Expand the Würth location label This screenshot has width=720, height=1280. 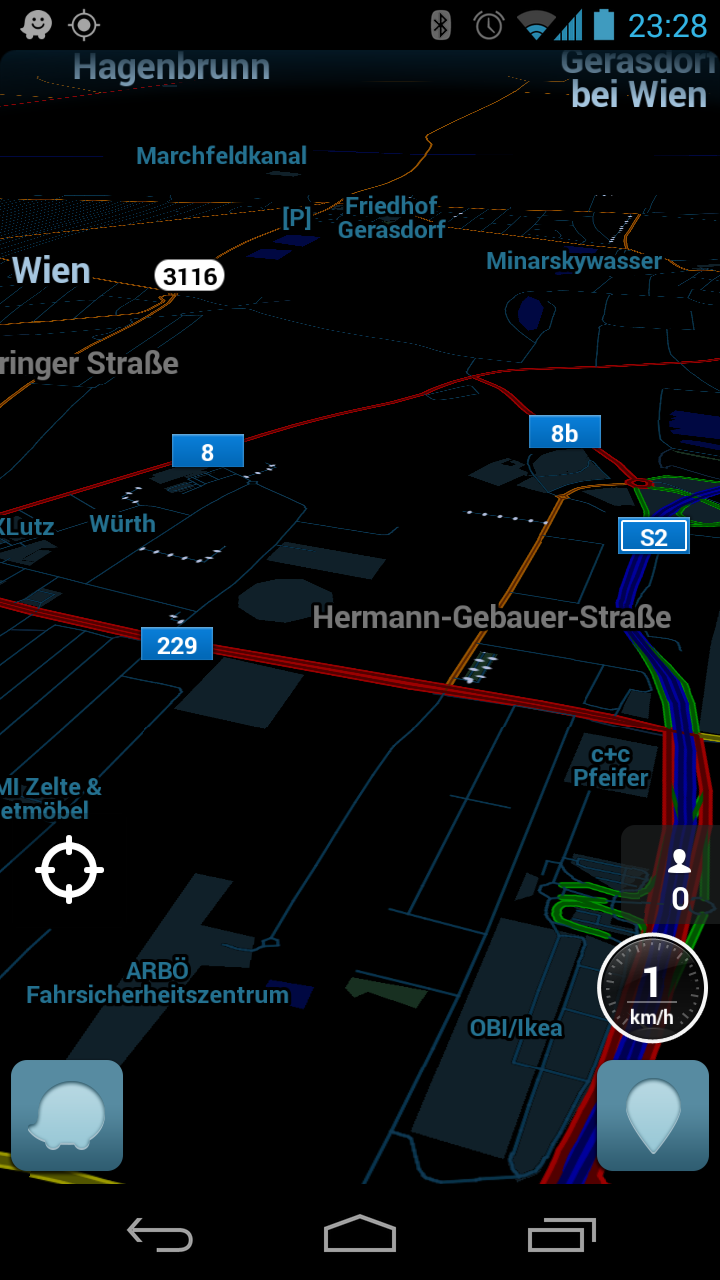[122, 523]
